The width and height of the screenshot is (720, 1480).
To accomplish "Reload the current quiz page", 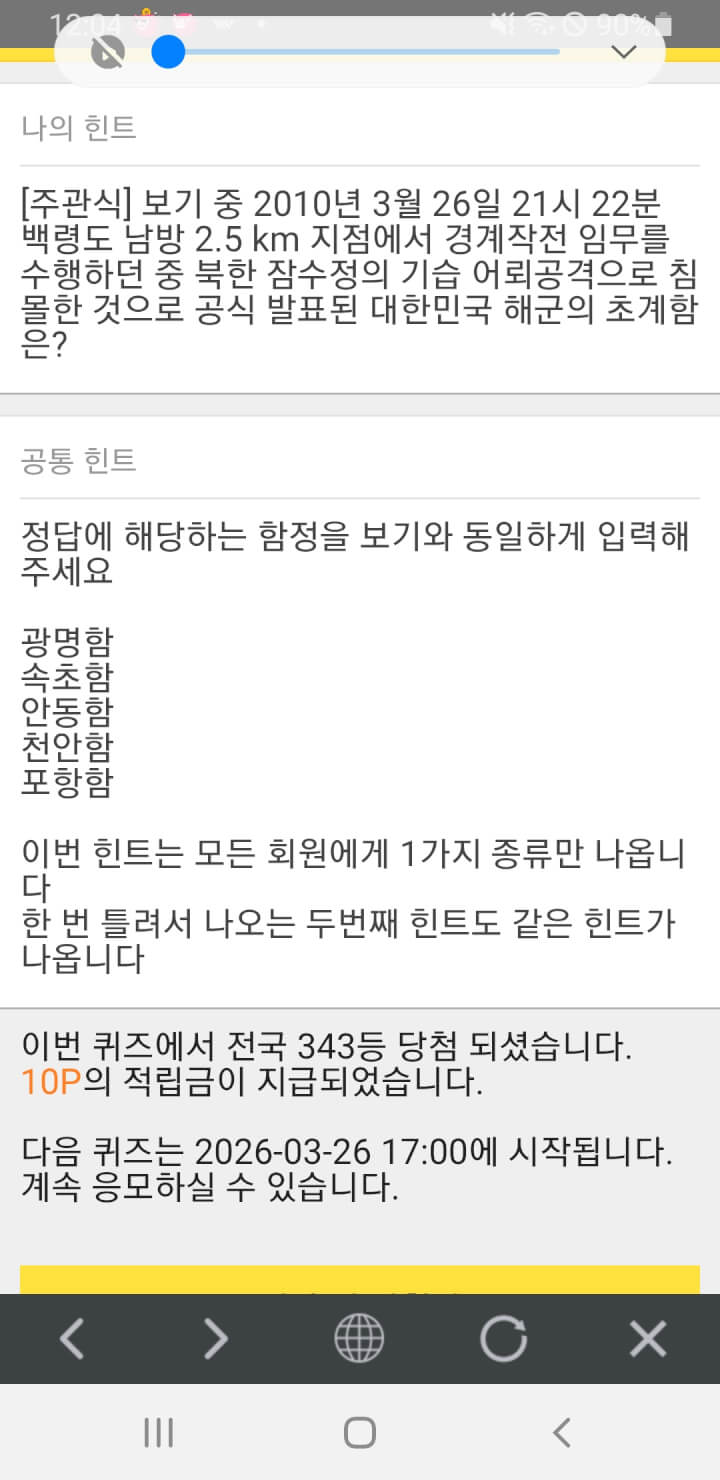I will (503, 1338).
